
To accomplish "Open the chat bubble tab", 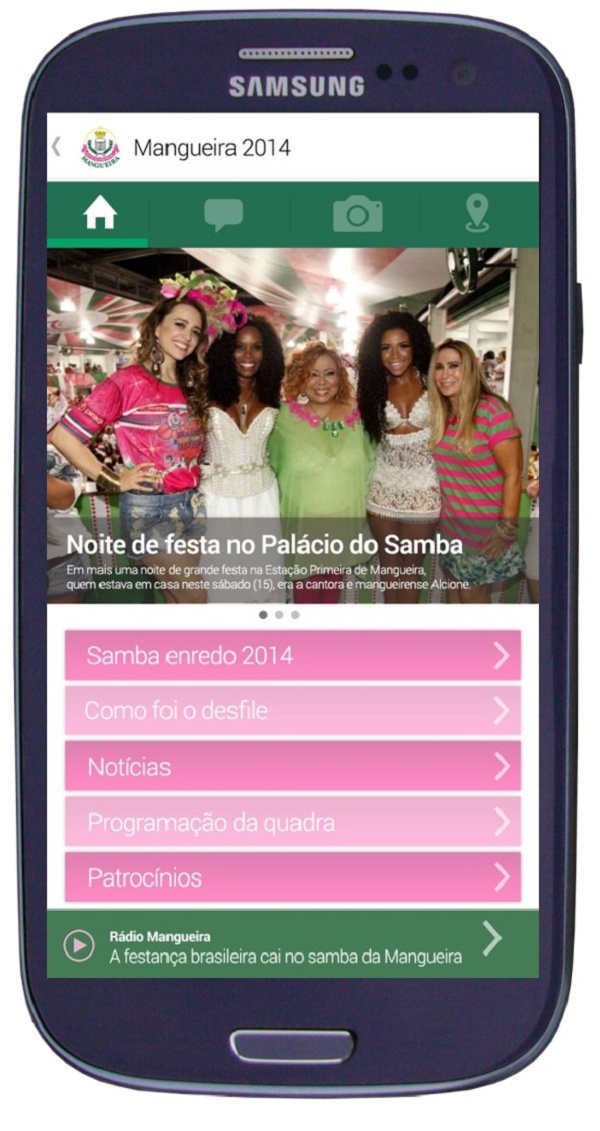I will pyautogui.click(x=223, y=214).
